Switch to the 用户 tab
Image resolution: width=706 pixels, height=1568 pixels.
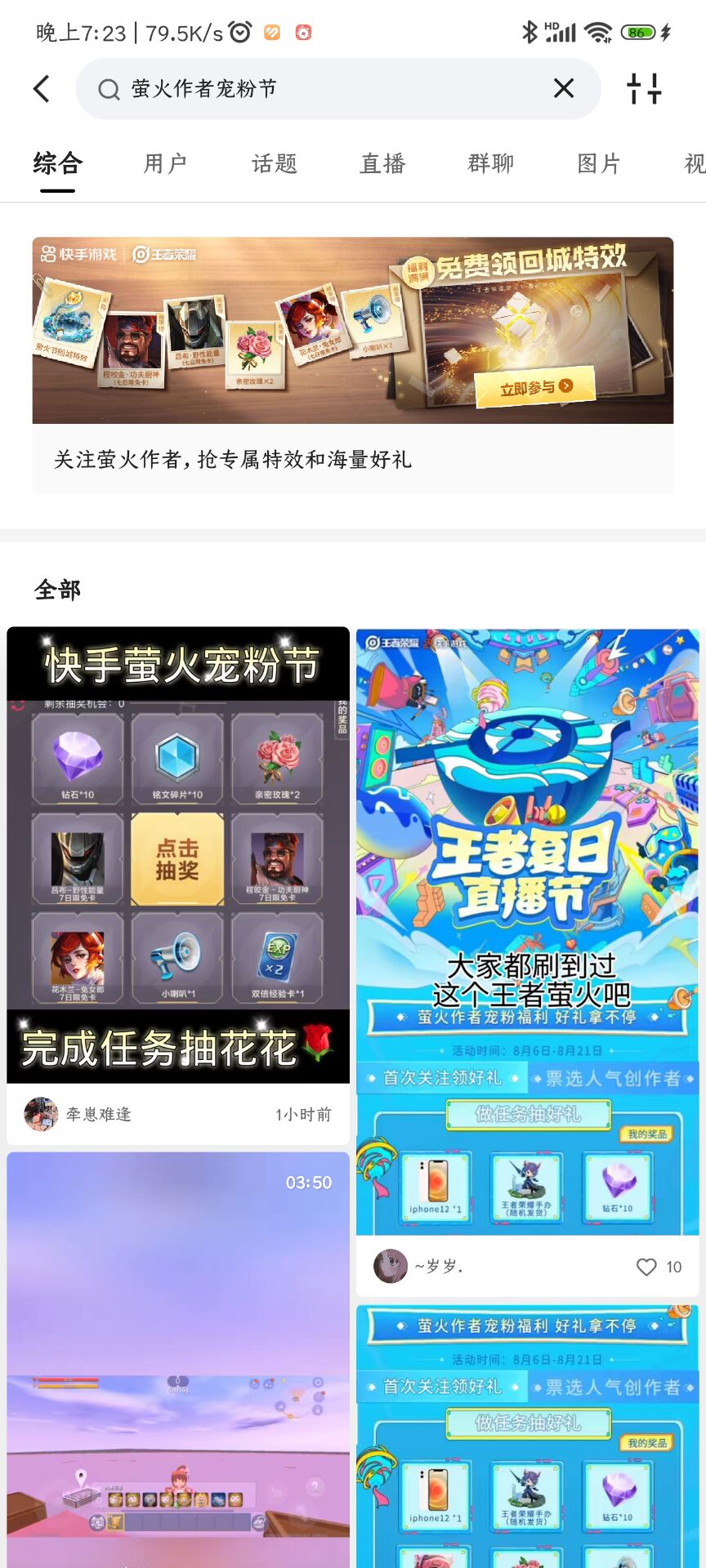tap(166, 163)
